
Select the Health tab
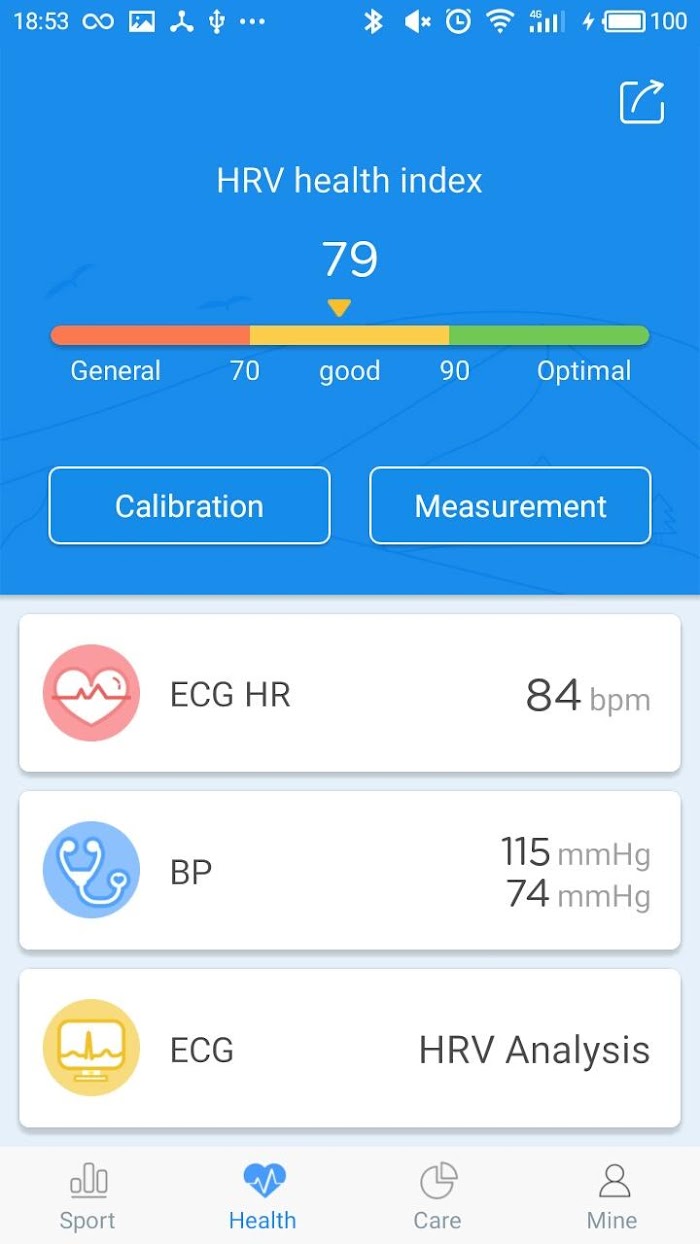pos(263,1196)
